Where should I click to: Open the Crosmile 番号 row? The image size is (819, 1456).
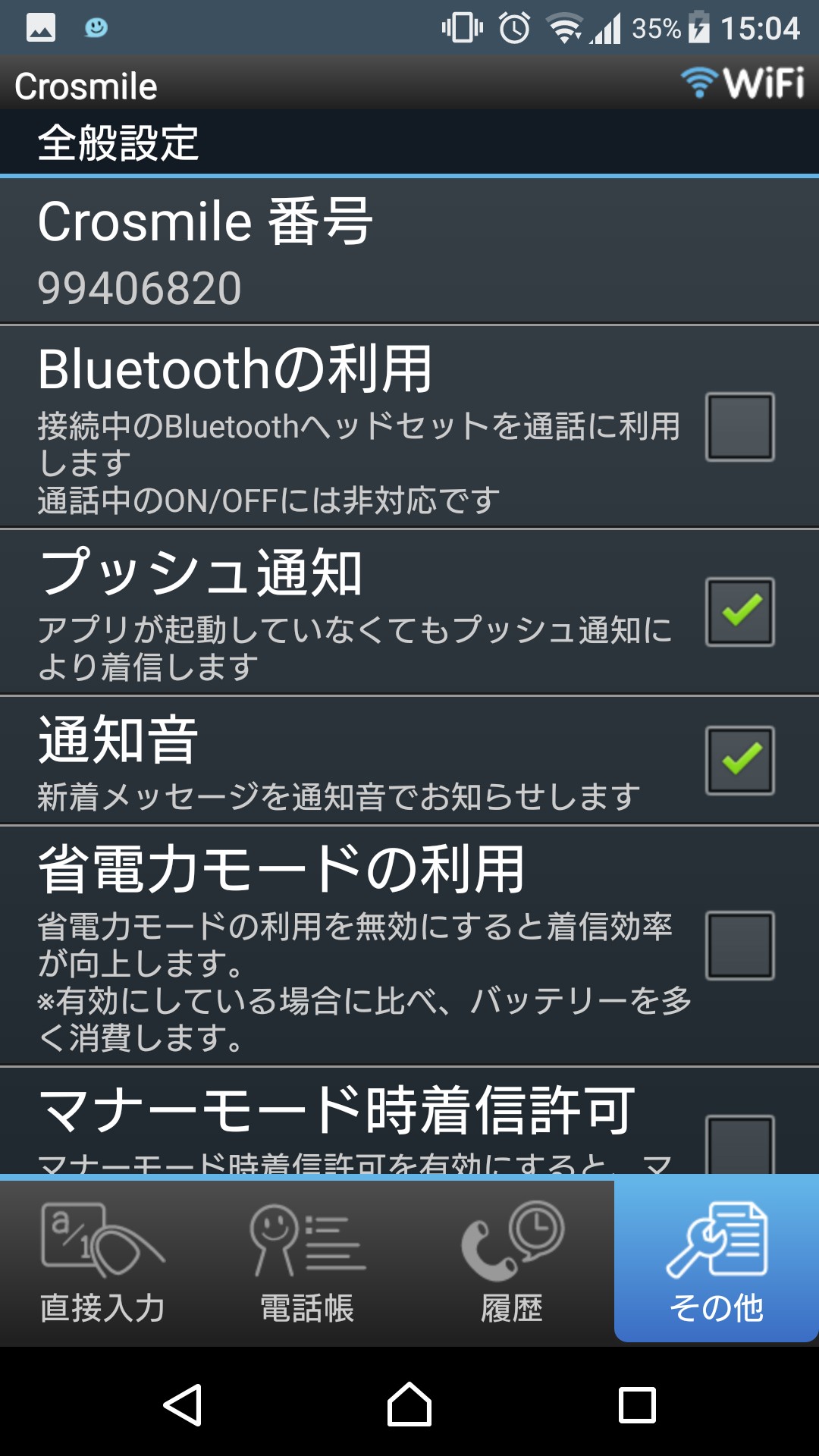click(x=409, y=252)
